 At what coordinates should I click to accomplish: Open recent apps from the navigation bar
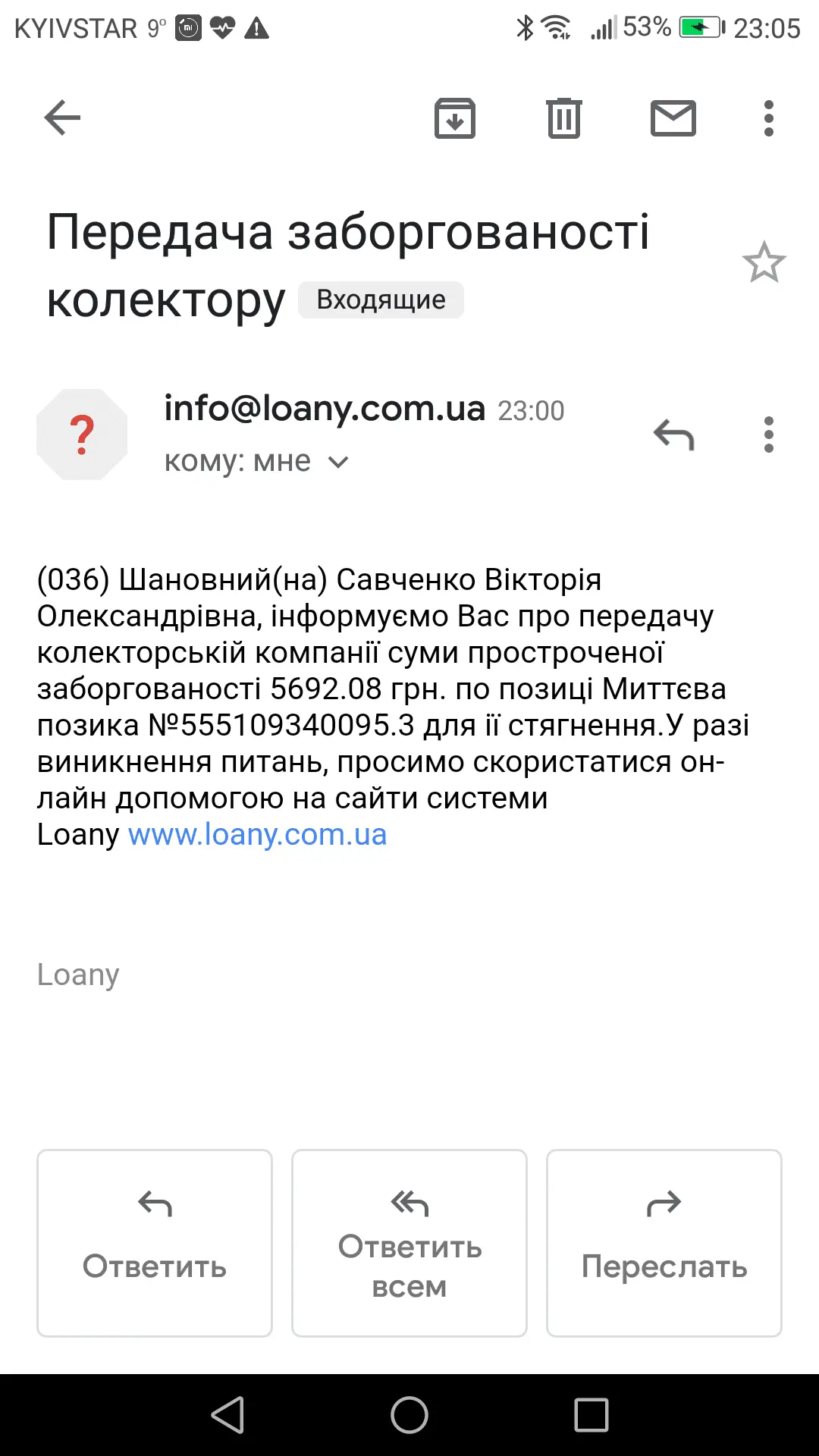[x=591, y=1415]
